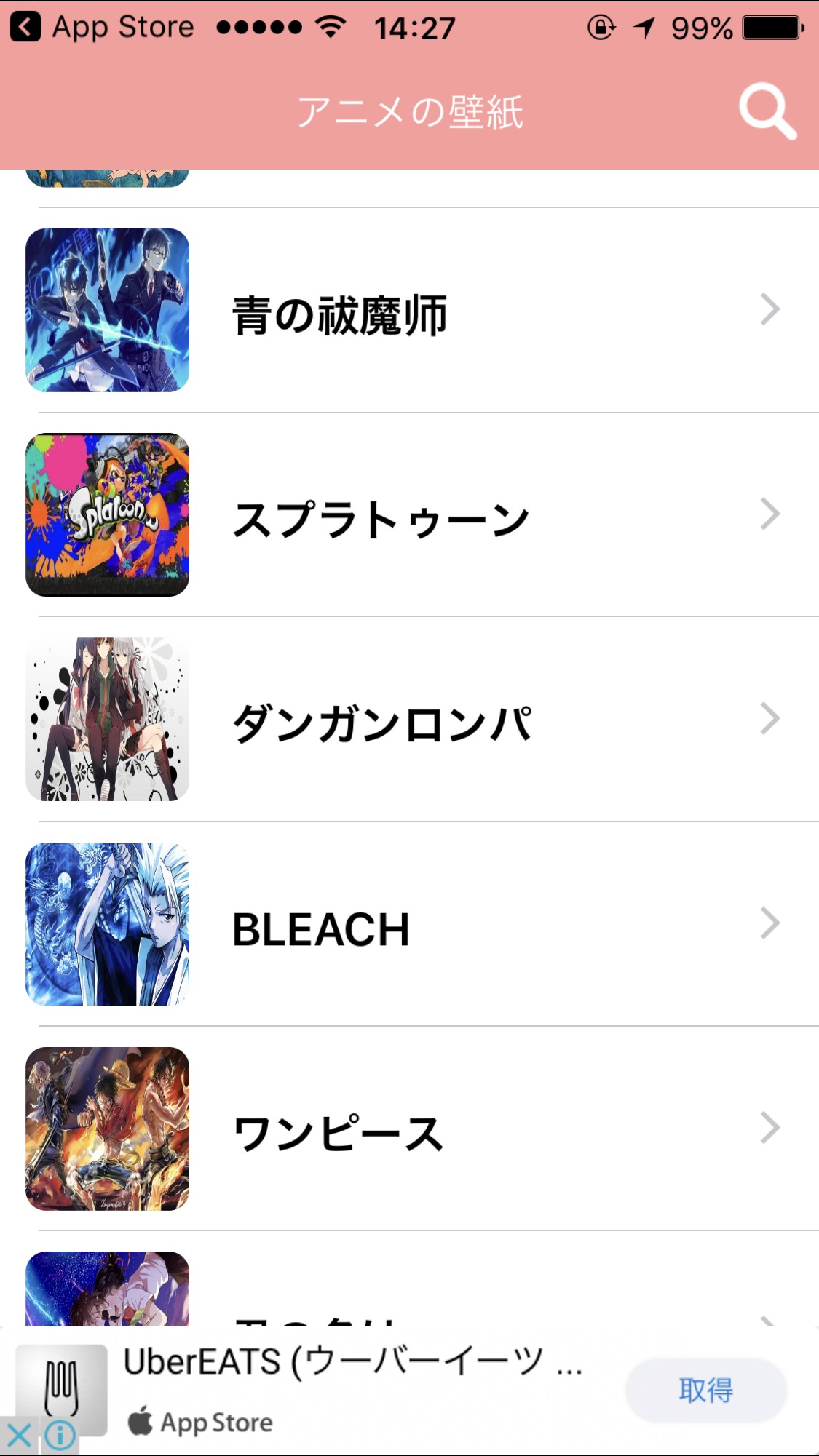The image size is (819, 1456).
Task: Dismiss the UberEATS ad banner
Action: 19,1436
